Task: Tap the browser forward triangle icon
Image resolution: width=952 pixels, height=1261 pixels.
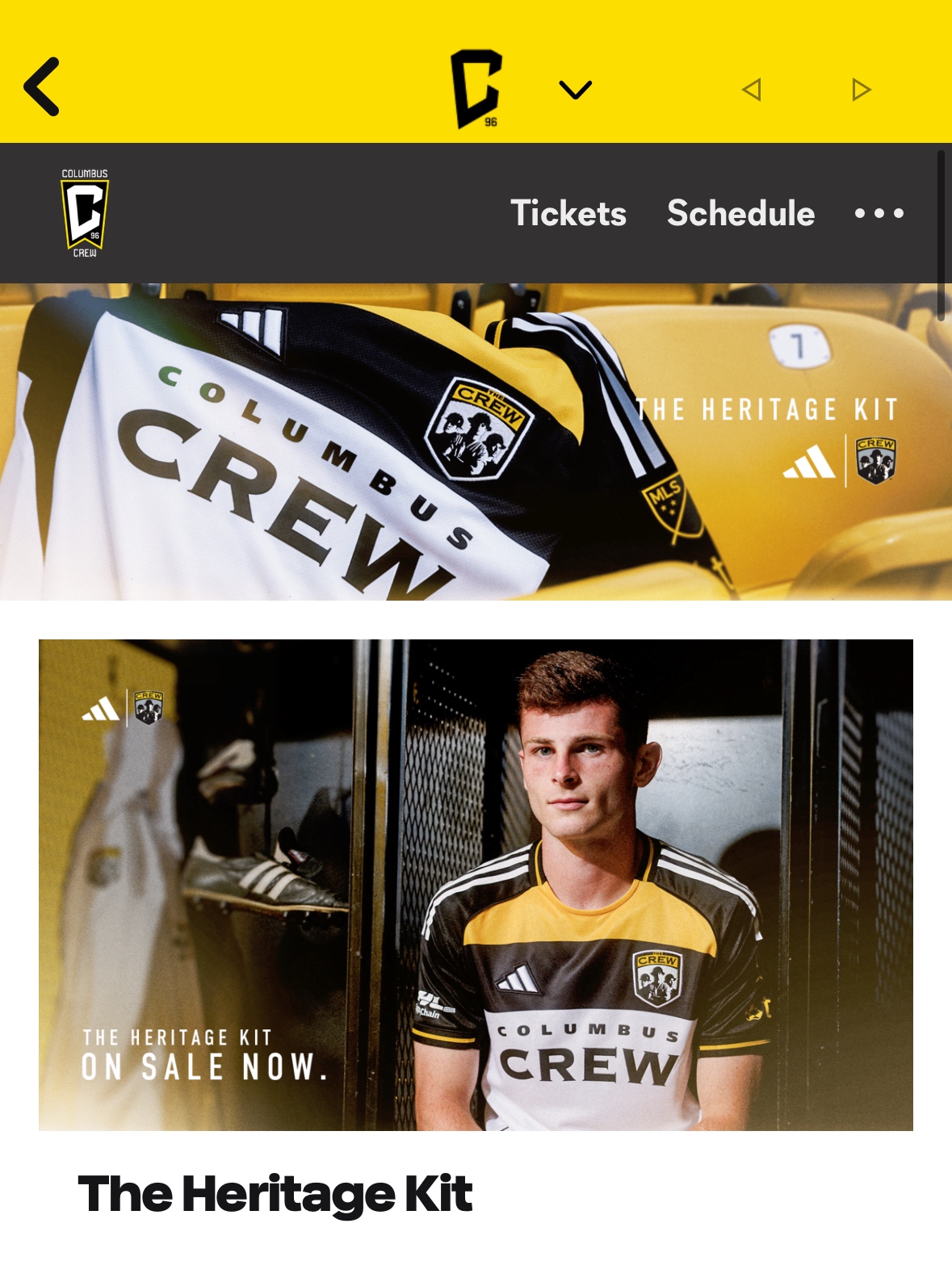Action: tap(861, 89)
